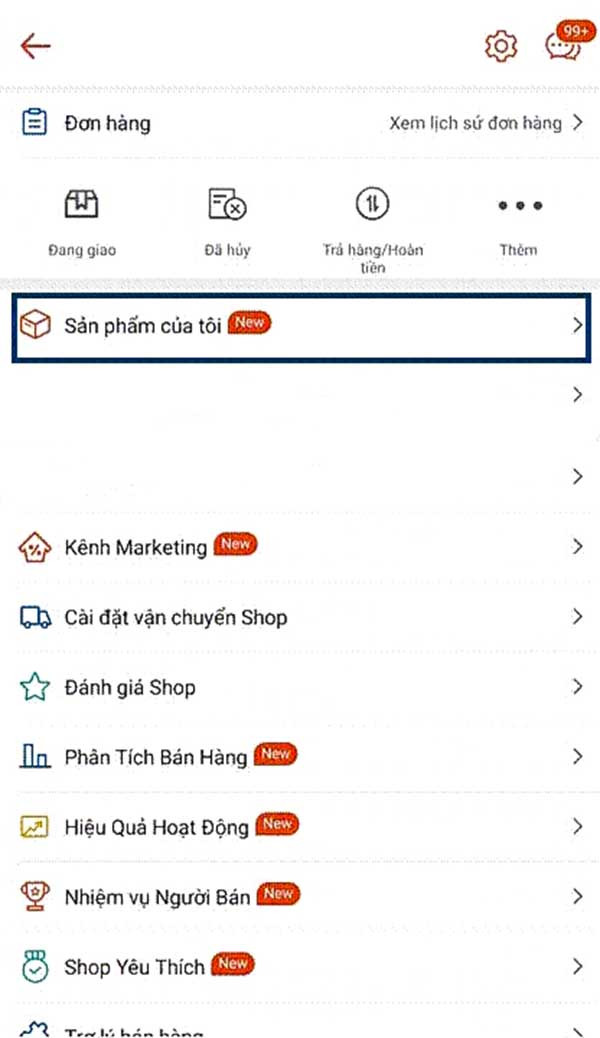
Task: Open Đánh giá Shop
Action: click(x=301, y=687)
